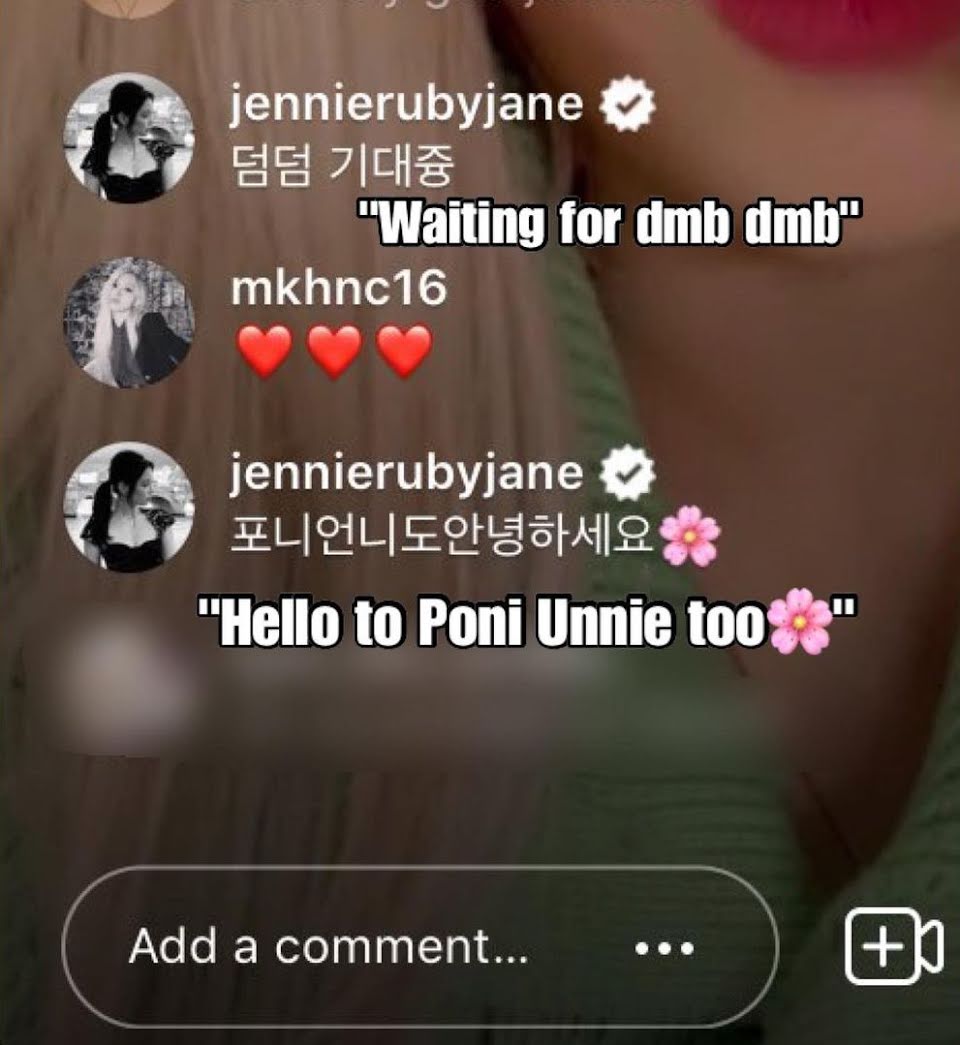Open jennierubyjane's avatar beside the 덤덤 기대중 comment
The width and height of the screenshot is (960, 1045).
tap(129, 138)
